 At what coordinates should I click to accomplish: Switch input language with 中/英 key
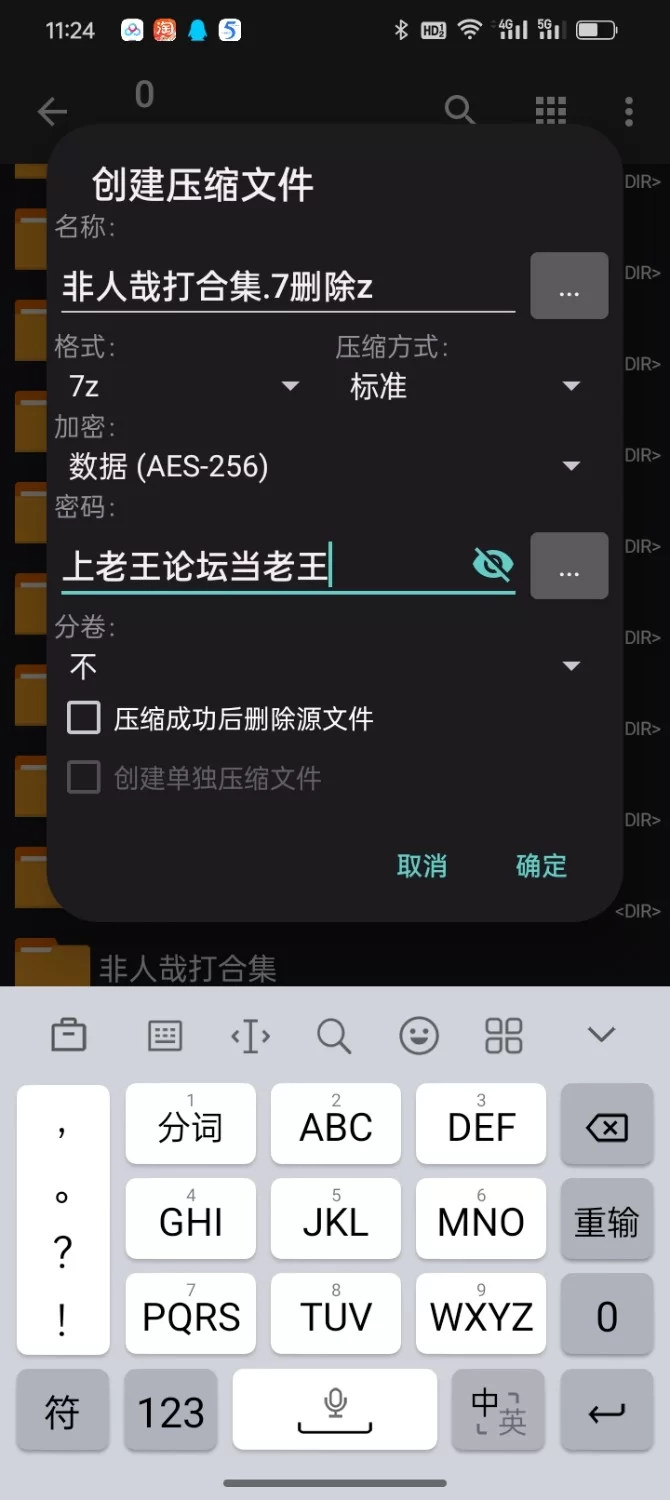(x=497, y=1411)
